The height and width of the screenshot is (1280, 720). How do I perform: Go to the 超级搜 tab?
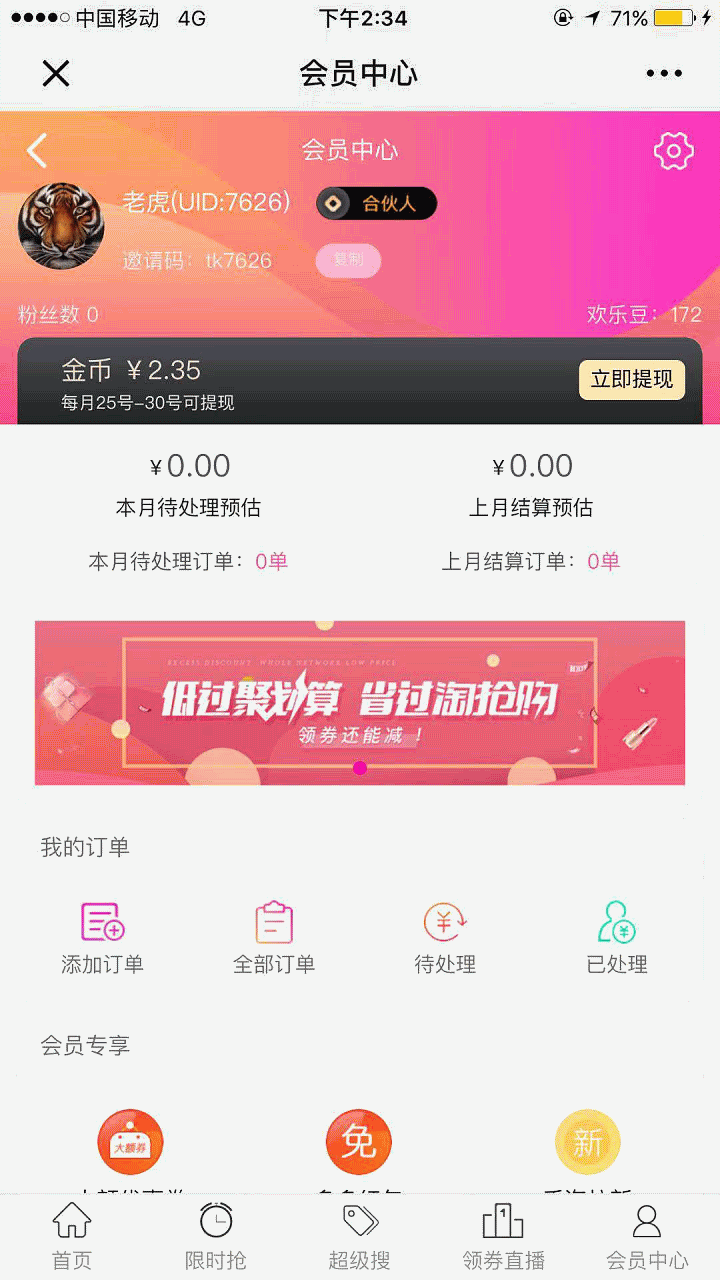click(360, 1237)
